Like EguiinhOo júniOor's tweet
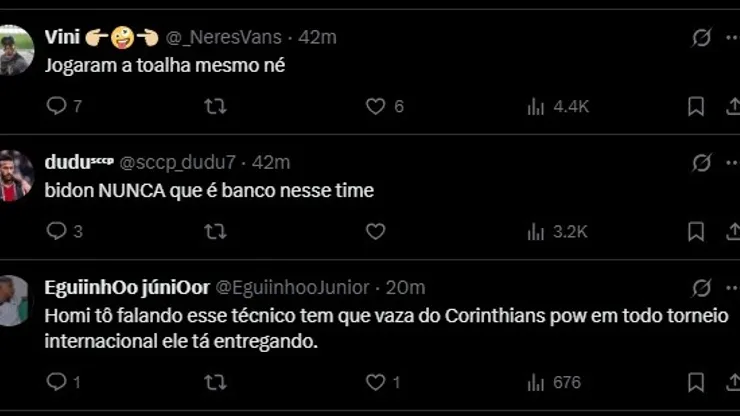Image resolution: width=740 pixels, height=416 pixels. point(375,382)
